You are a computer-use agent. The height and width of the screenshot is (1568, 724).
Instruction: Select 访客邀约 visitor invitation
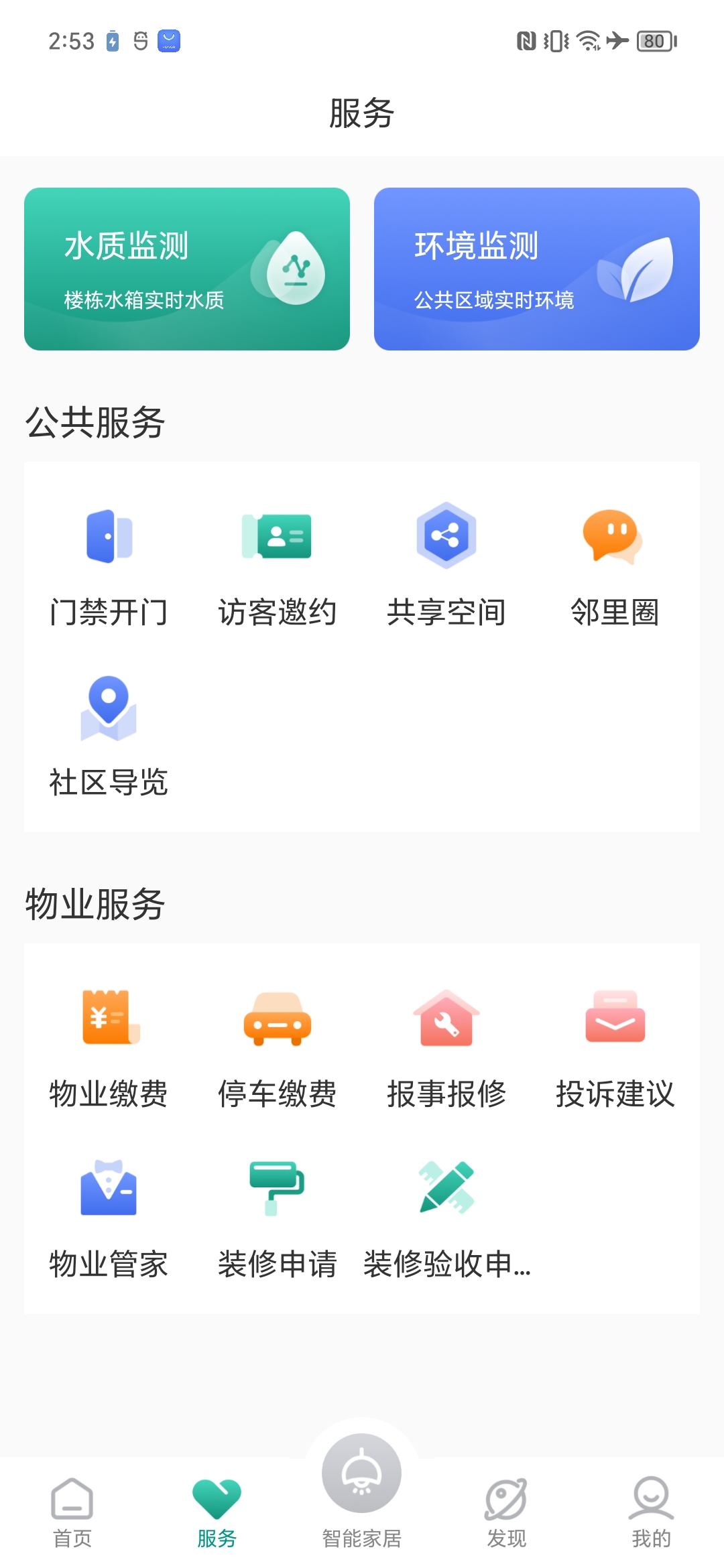tap(277, 567)
